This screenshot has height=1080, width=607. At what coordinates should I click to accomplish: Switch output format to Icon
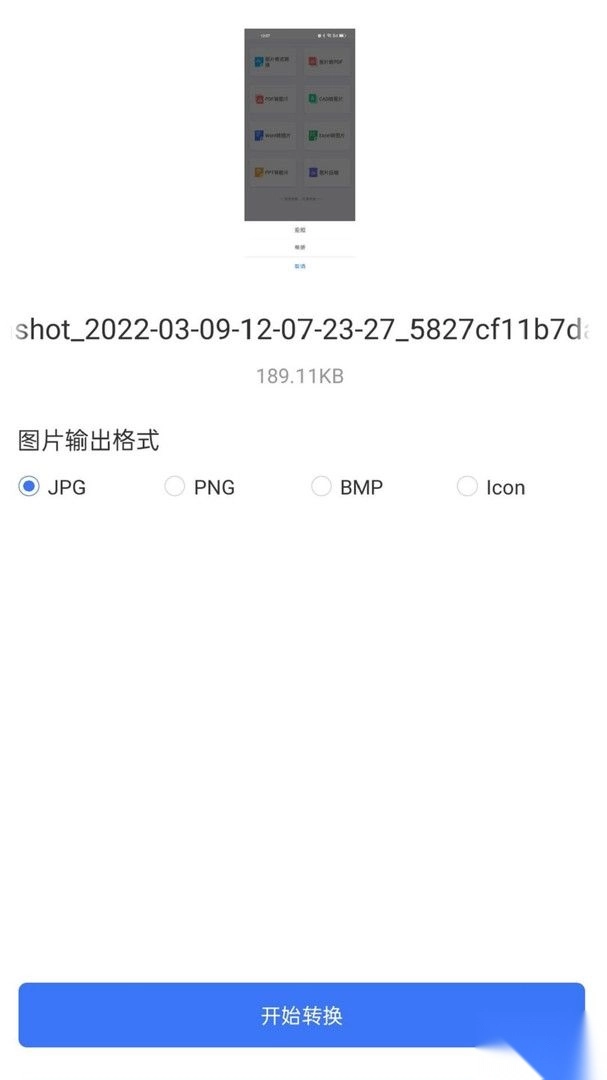tap(467, 487)
